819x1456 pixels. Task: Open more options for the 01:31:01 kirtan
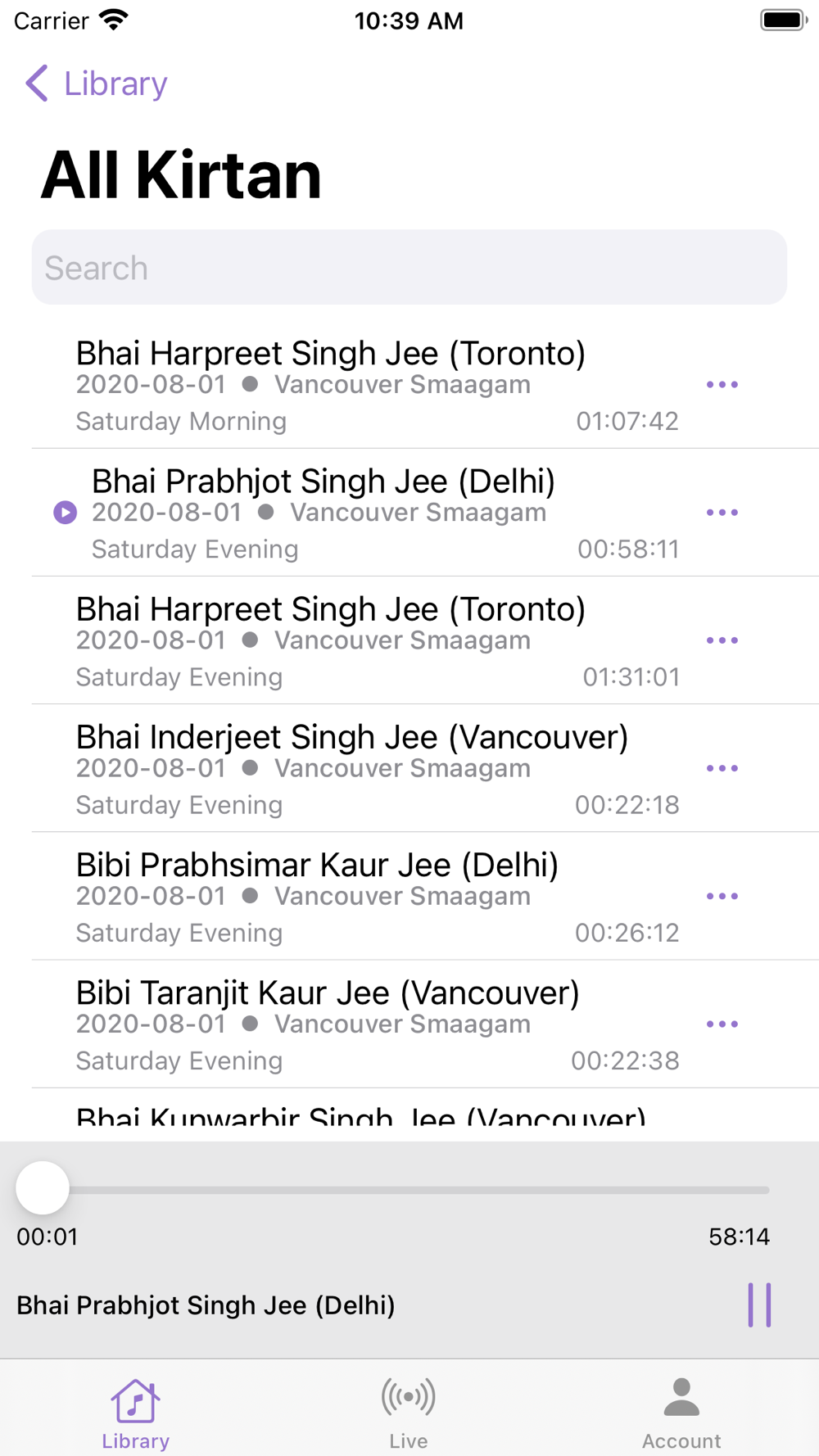(x=722, y=640)
